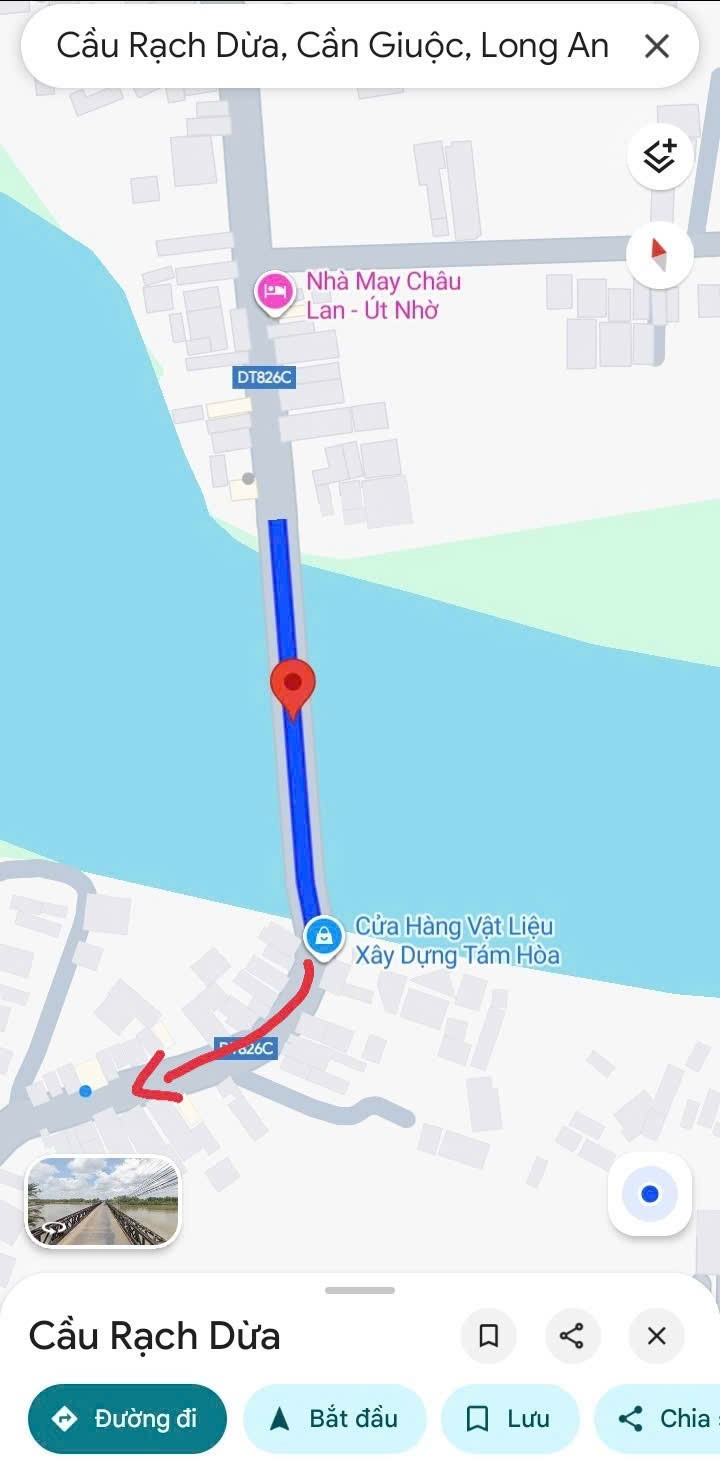Tap the Chia sẻ chip
This screenshot has height=1461, width=720.
pos(660,1418)
